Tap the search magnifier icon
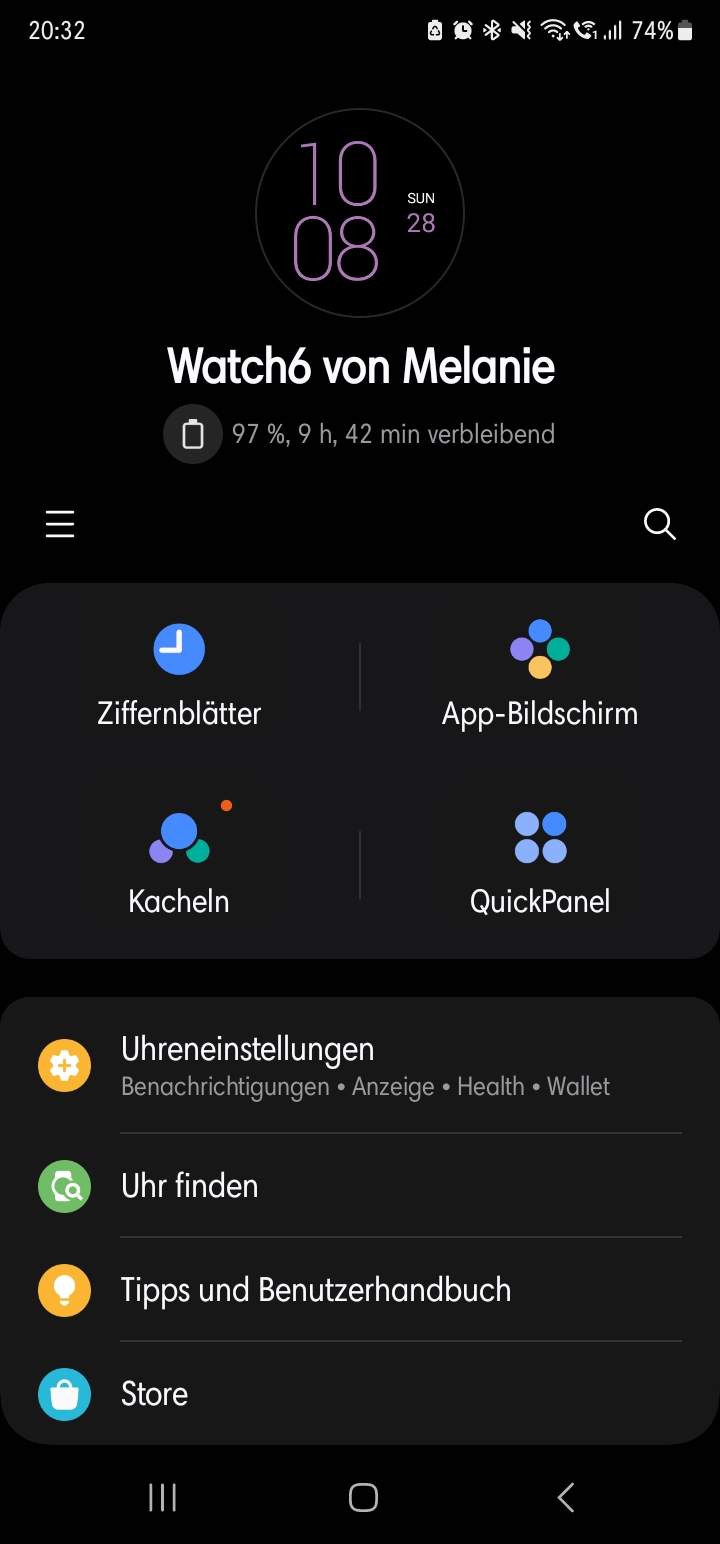This screenshot has width=720, height=1544. coord(659,524)
